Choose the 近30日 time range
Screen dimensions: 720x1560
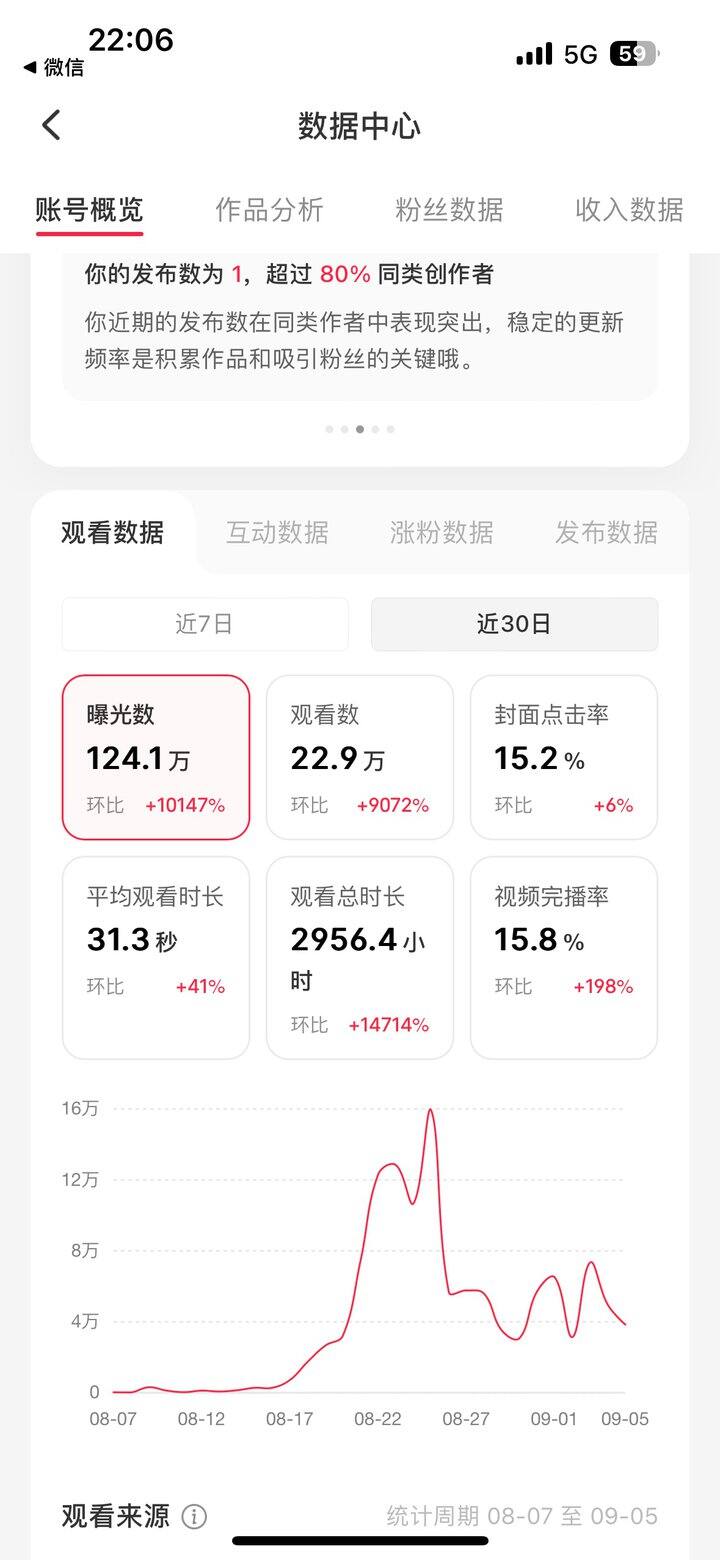coord(515,624)
